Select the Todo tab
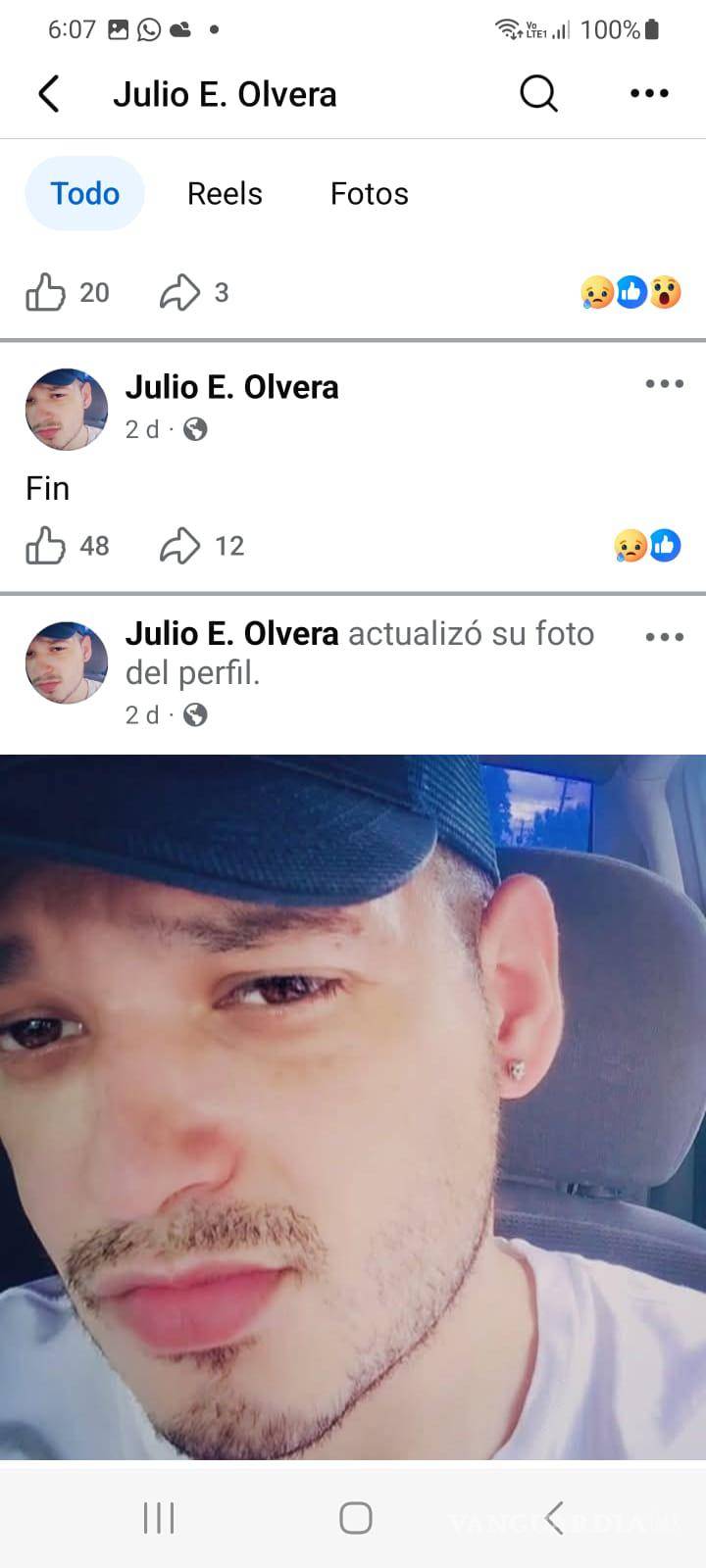The image size is (706, 1568). tap(84, 193)
